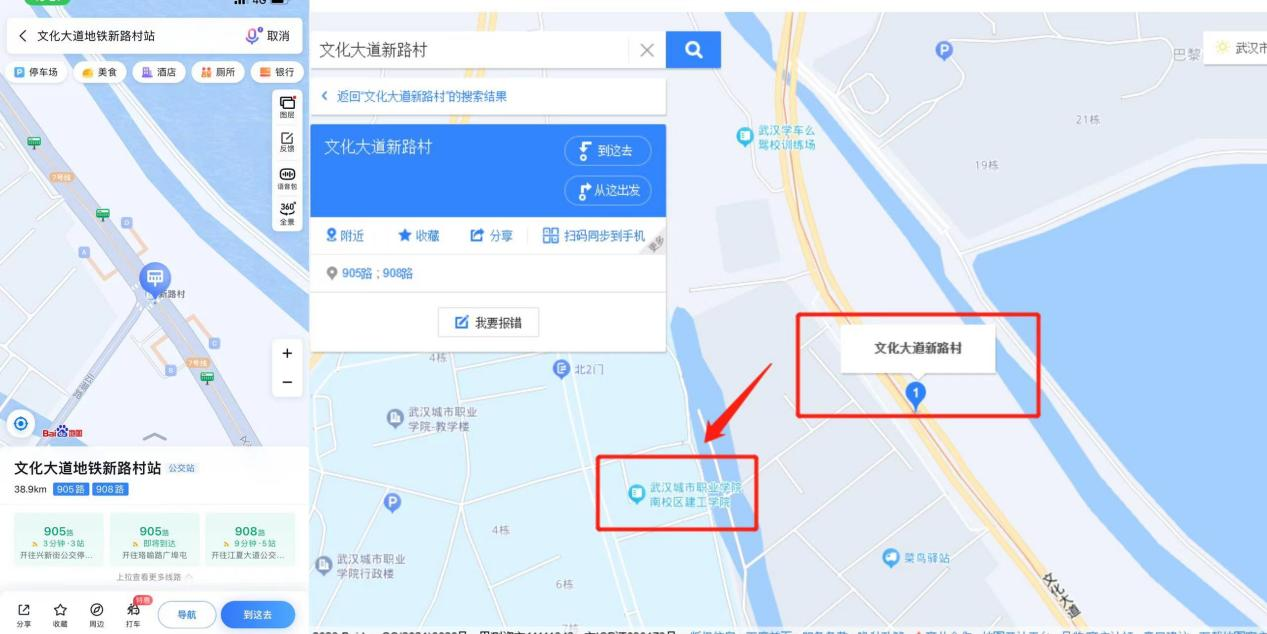The width and height of the screenshot is (1267, 634).
Task: Tap 我要报错 to report an error
Action: (x=488, y=323)
